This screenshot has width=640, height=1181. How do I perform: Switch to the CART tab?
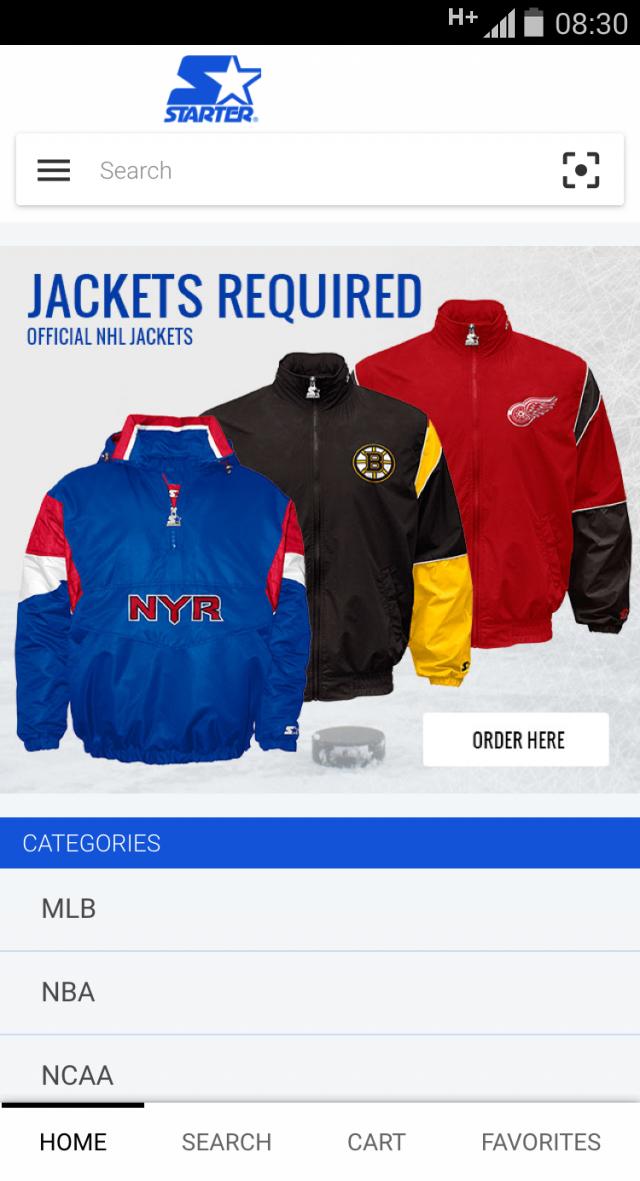click(x=376, y=1142)
